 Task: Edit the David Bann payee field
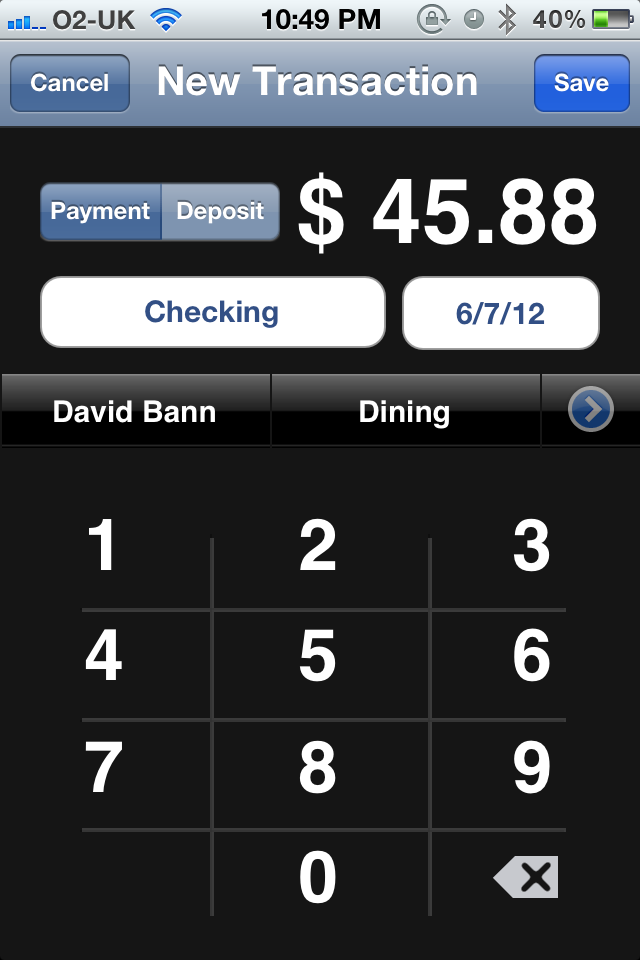(135, 411)
